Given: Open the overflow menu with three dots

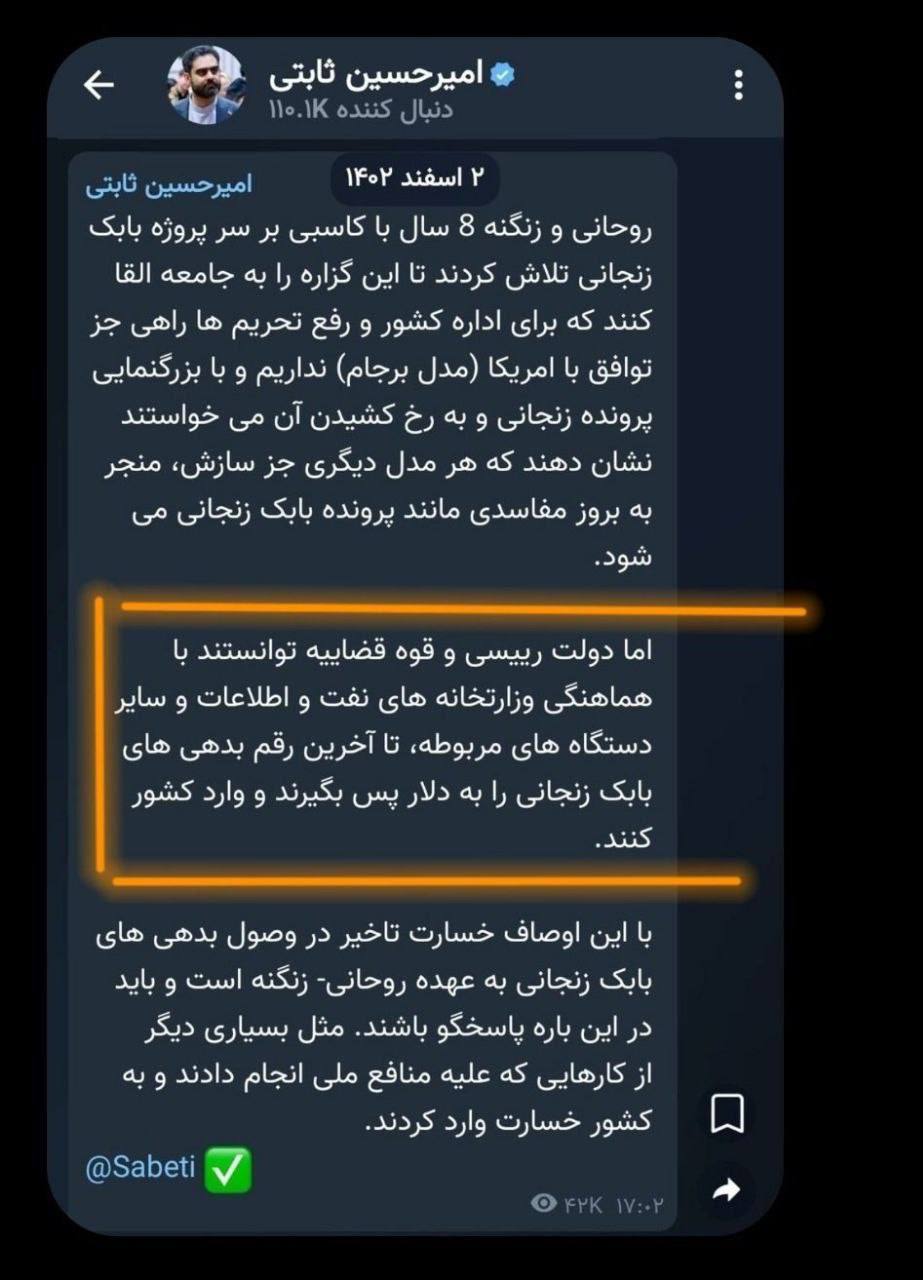Looking at the screenshot, I should (x=738, y=86).
